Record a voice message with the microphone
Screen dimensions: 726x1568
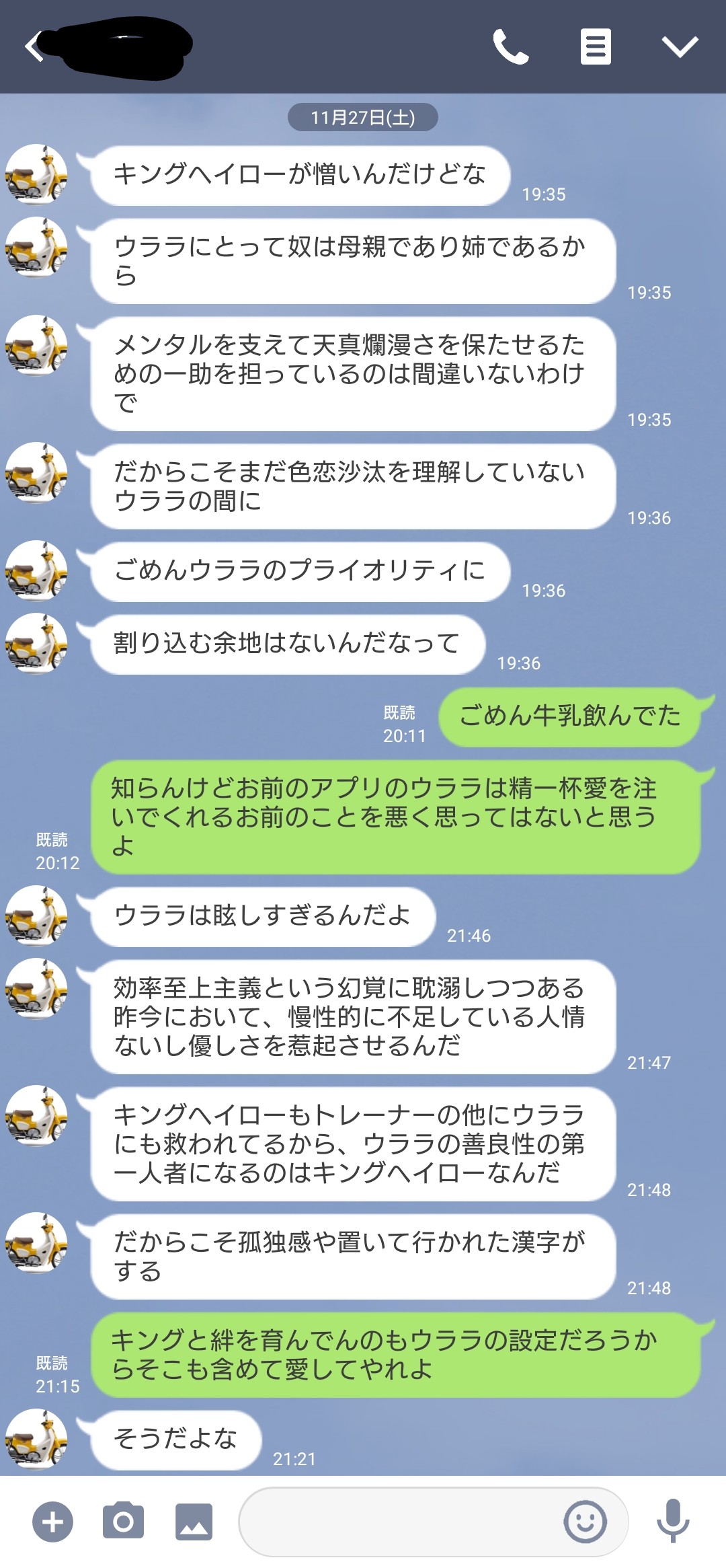pos(673,1521)
